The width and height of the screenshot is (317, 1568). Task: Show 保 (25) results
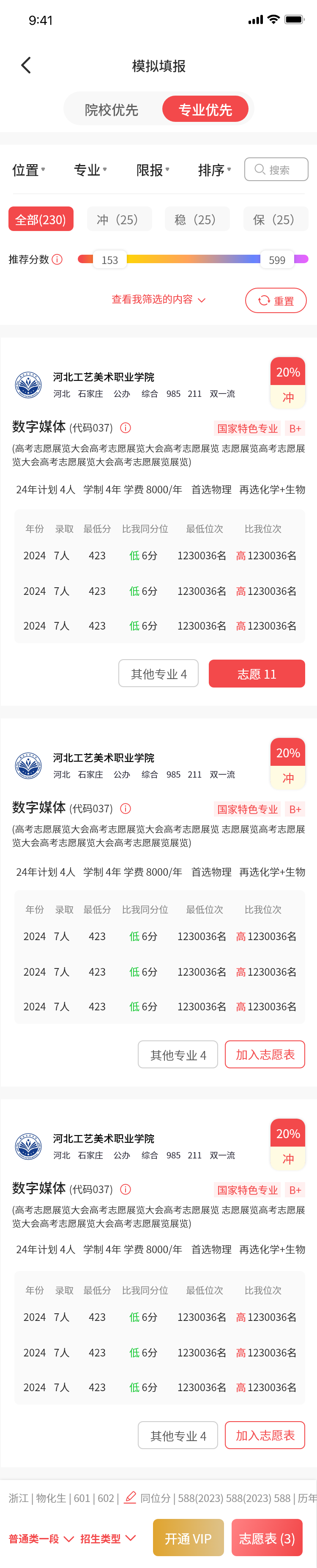click(275, 219)
